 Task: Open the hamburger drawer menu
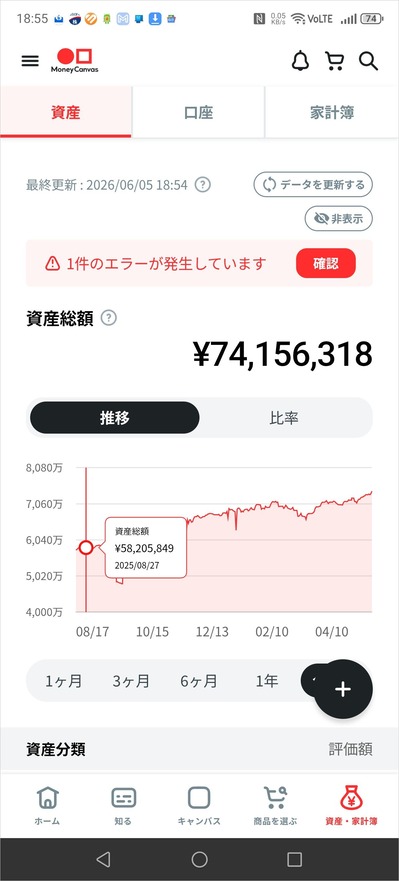[30, 61]
